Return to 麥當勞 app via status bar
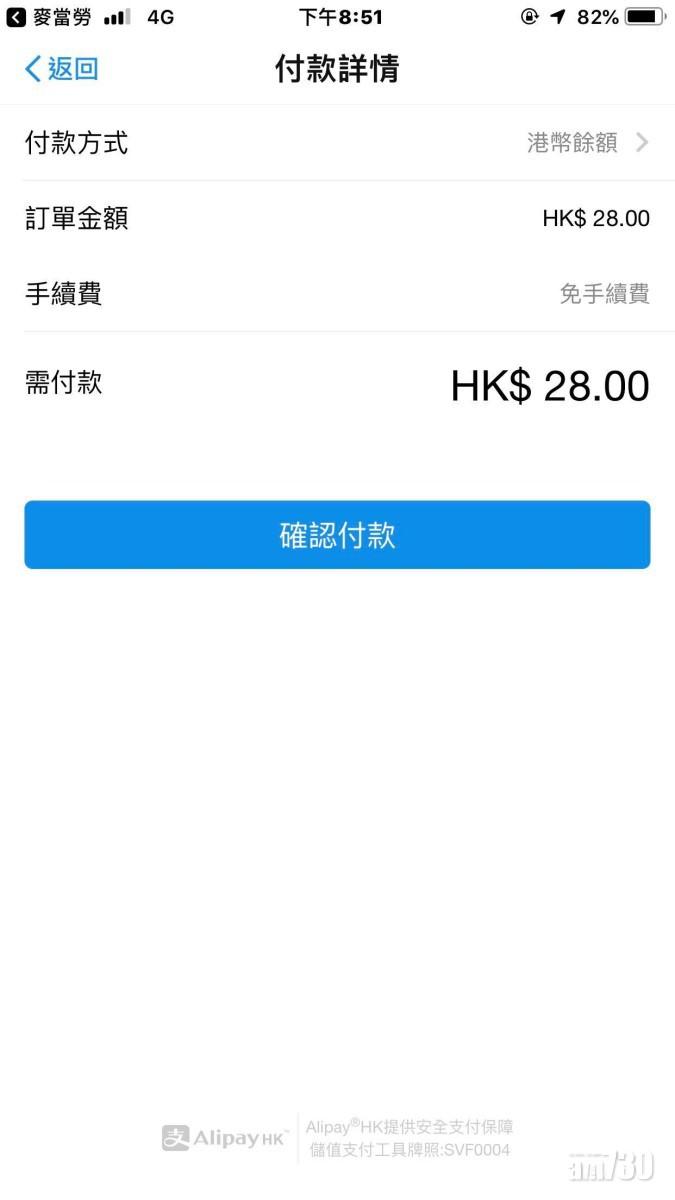This screenshot has height=1200, width=675. coord(48,17)
